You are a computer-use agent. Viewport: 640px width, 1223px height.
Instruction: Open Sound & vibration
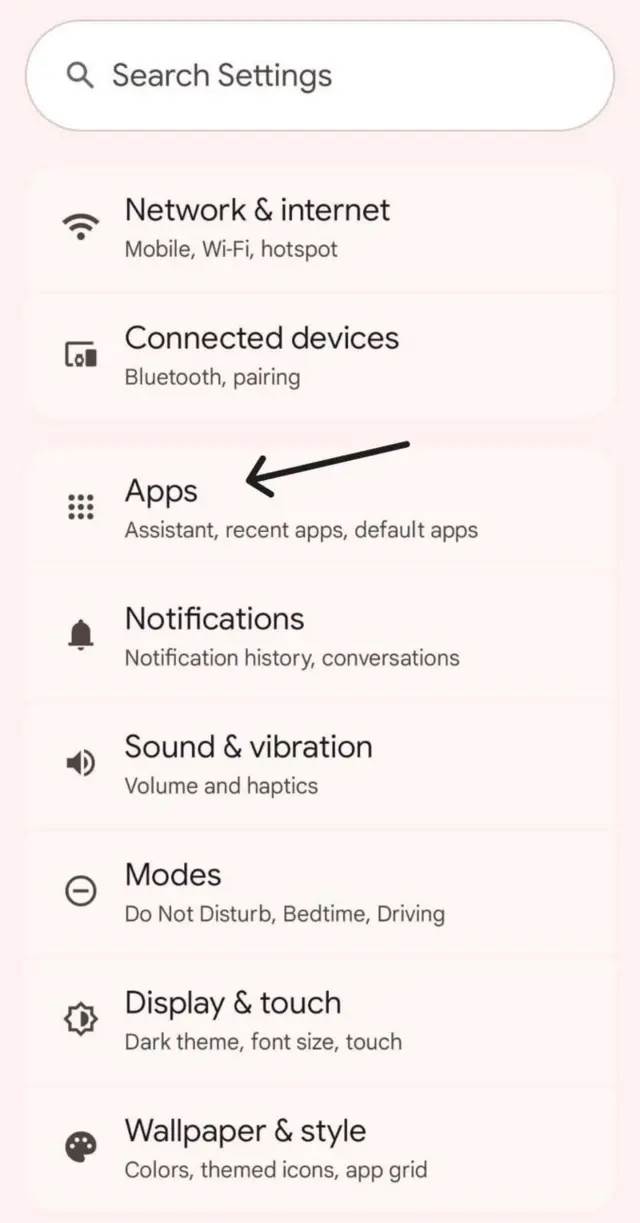[320, 764]
